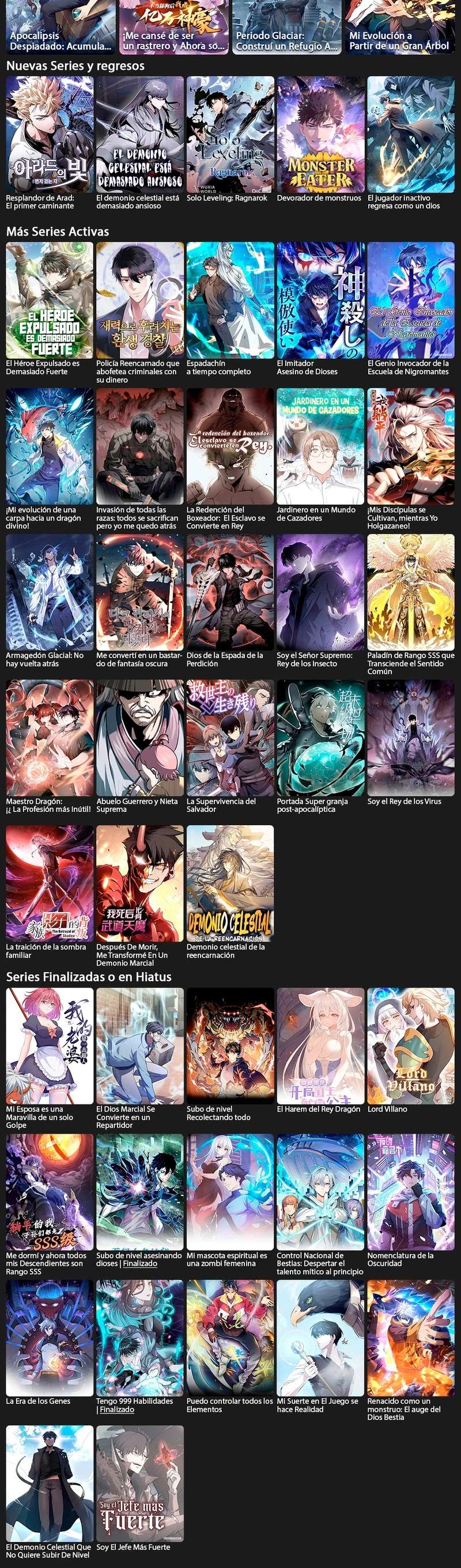View Demonio celestial de la reencarnación
The image size is (461, 1568).
coord(230,883)
